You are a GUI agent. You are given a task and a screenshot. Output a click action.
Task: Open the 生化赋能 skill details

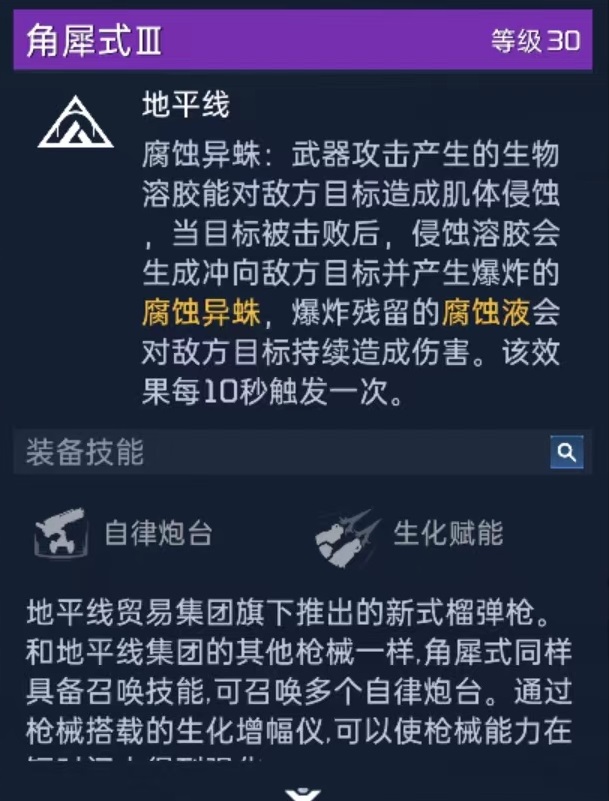pos(410,533)
